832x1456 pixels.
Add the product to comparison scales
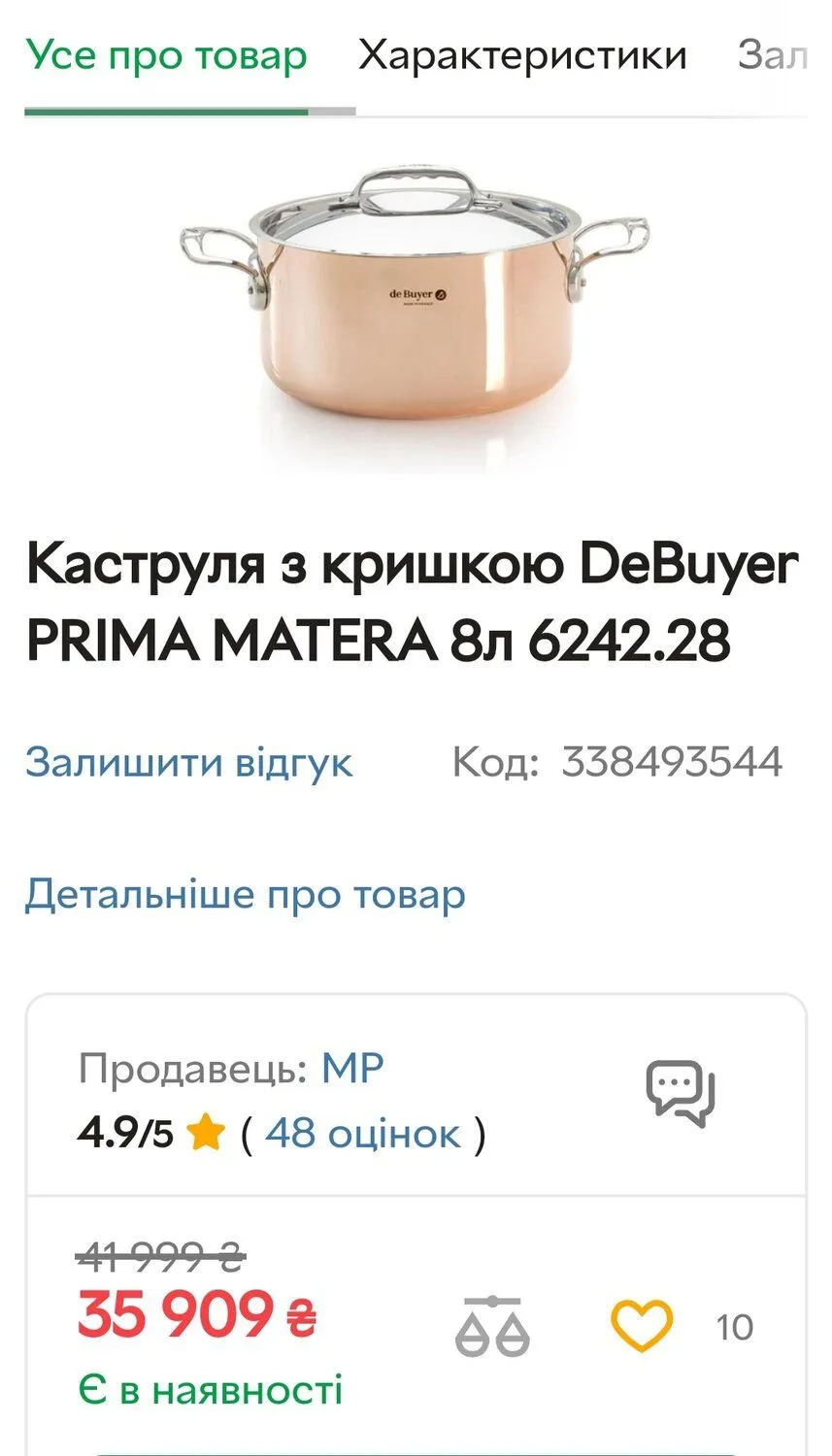492,1326
